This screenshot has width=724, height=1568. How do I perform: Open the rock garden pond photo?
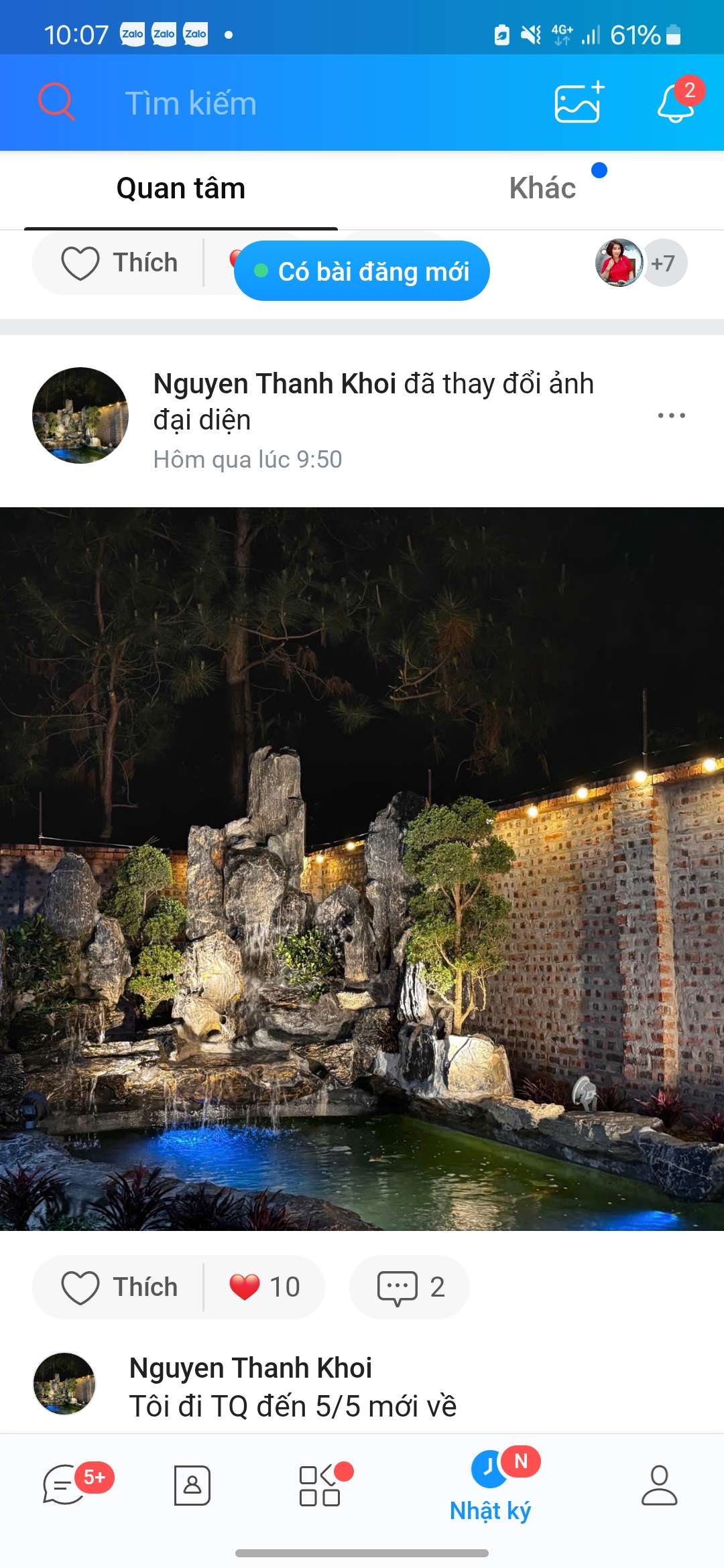(362, 868)
